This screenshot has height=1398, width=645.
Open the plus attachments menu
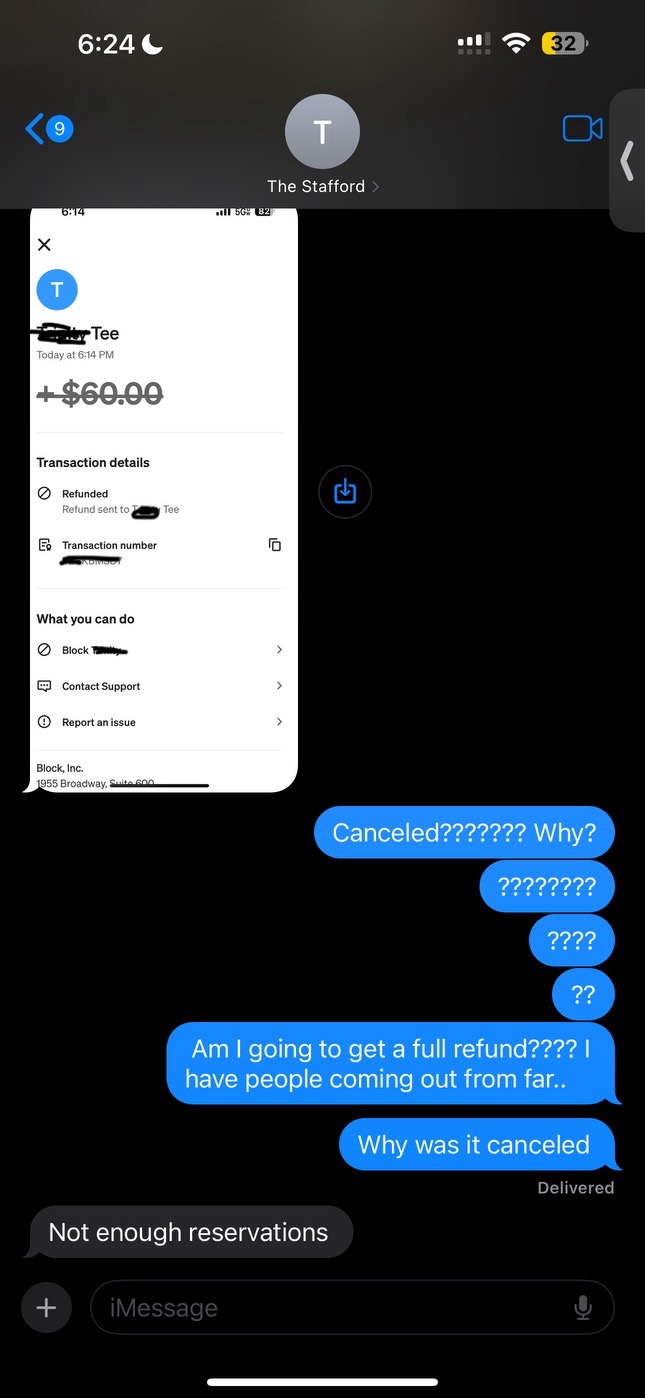point(47,1307)
